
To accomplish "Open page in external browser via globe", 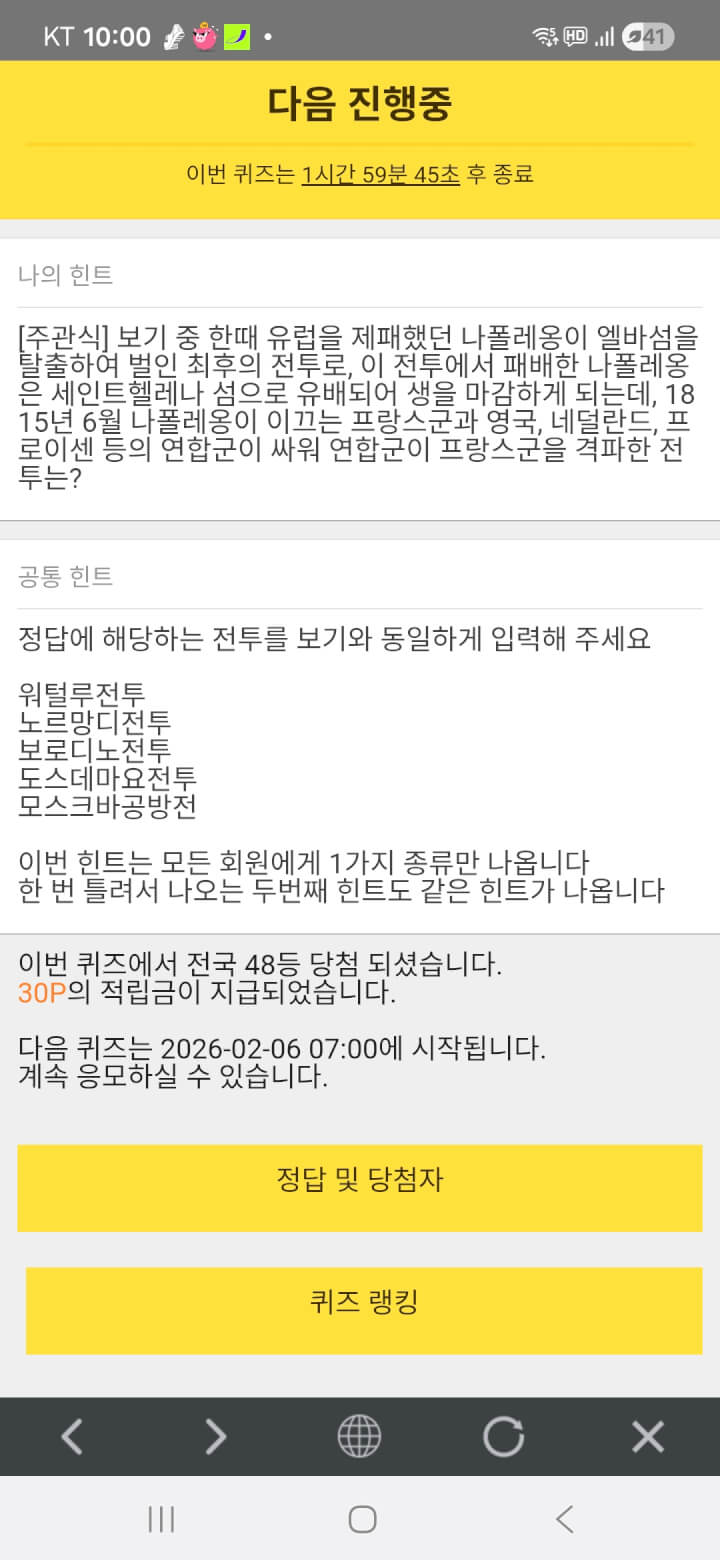I will pyautogui.click(x=359, y=1437).
